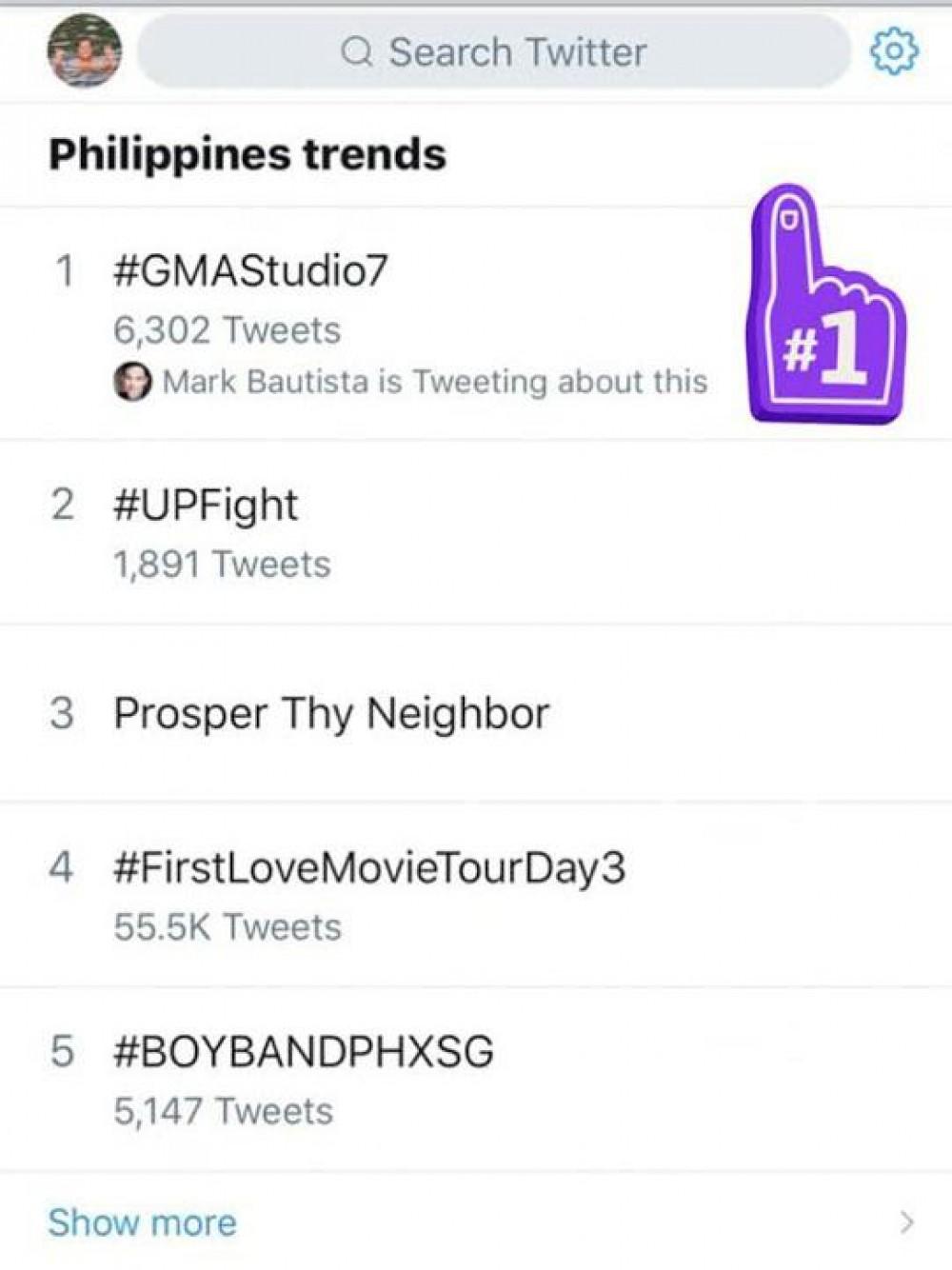Tap the Search Twitter field

493,52
